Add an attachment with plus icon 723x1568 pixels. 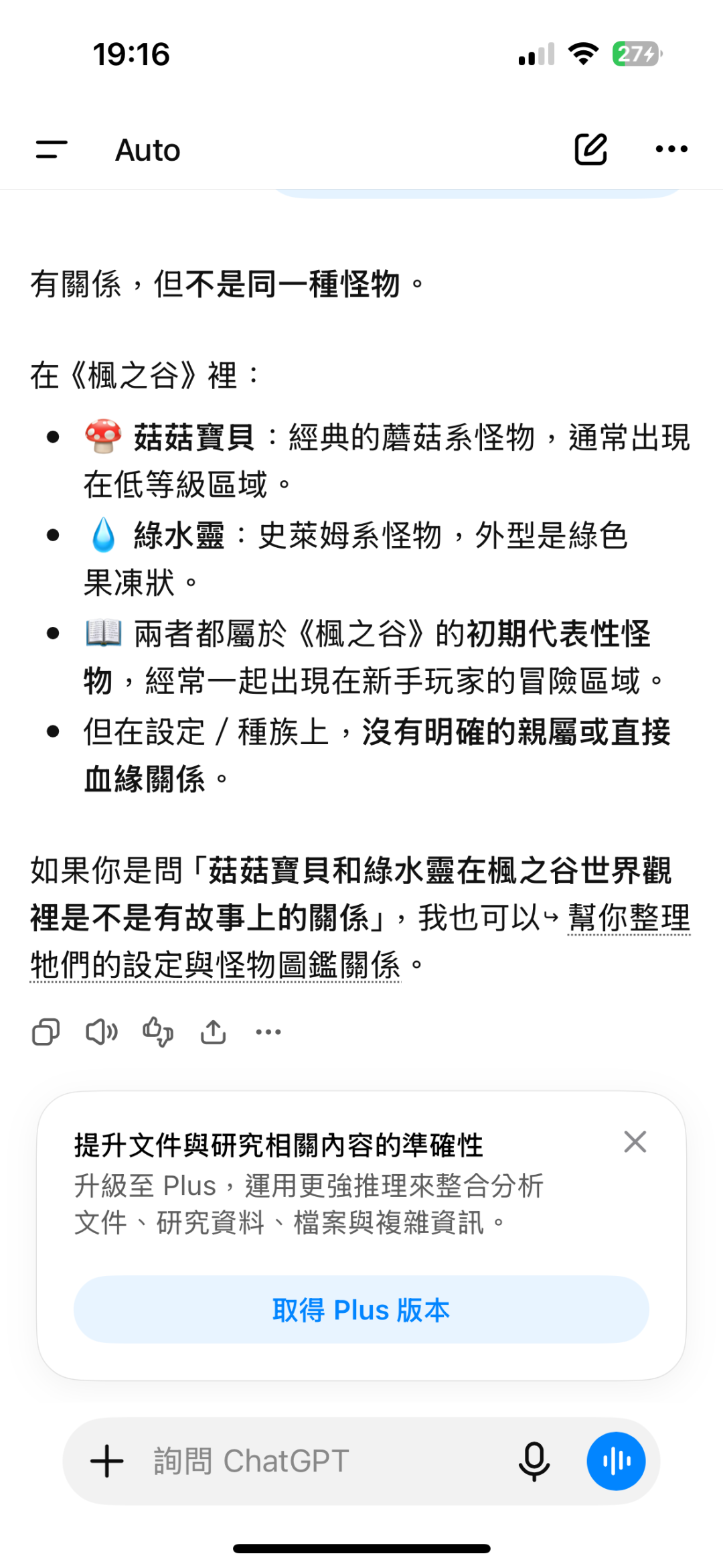[107, 1461]
